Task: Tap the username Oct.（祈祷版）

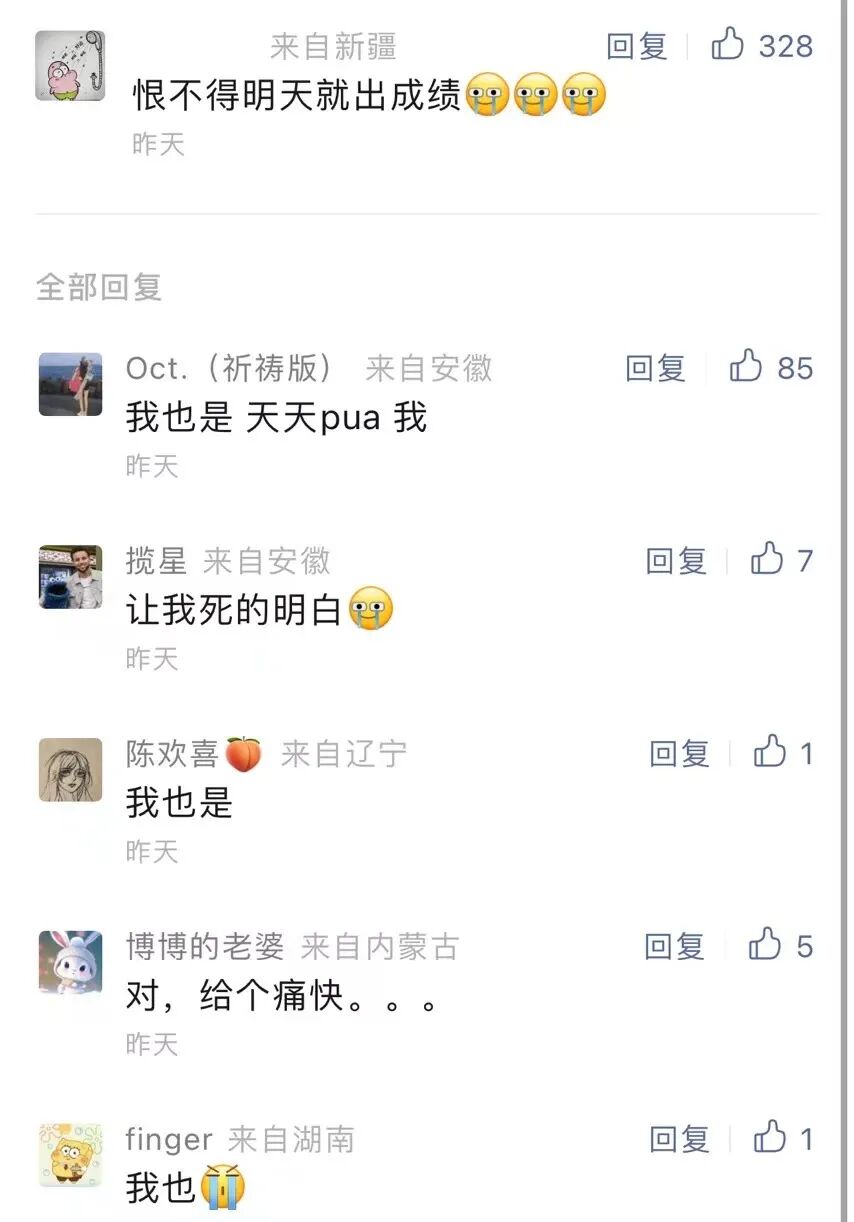Action: tap(232, 368)
